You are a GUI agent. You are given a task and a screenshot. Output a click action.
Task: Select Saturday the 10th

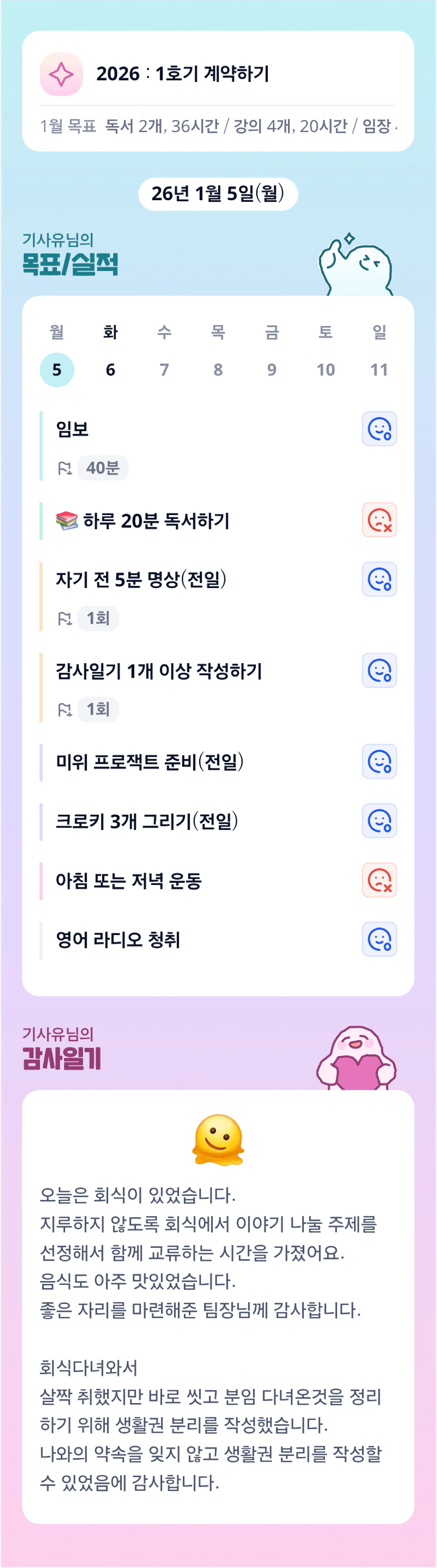click(x=326, y=369)
